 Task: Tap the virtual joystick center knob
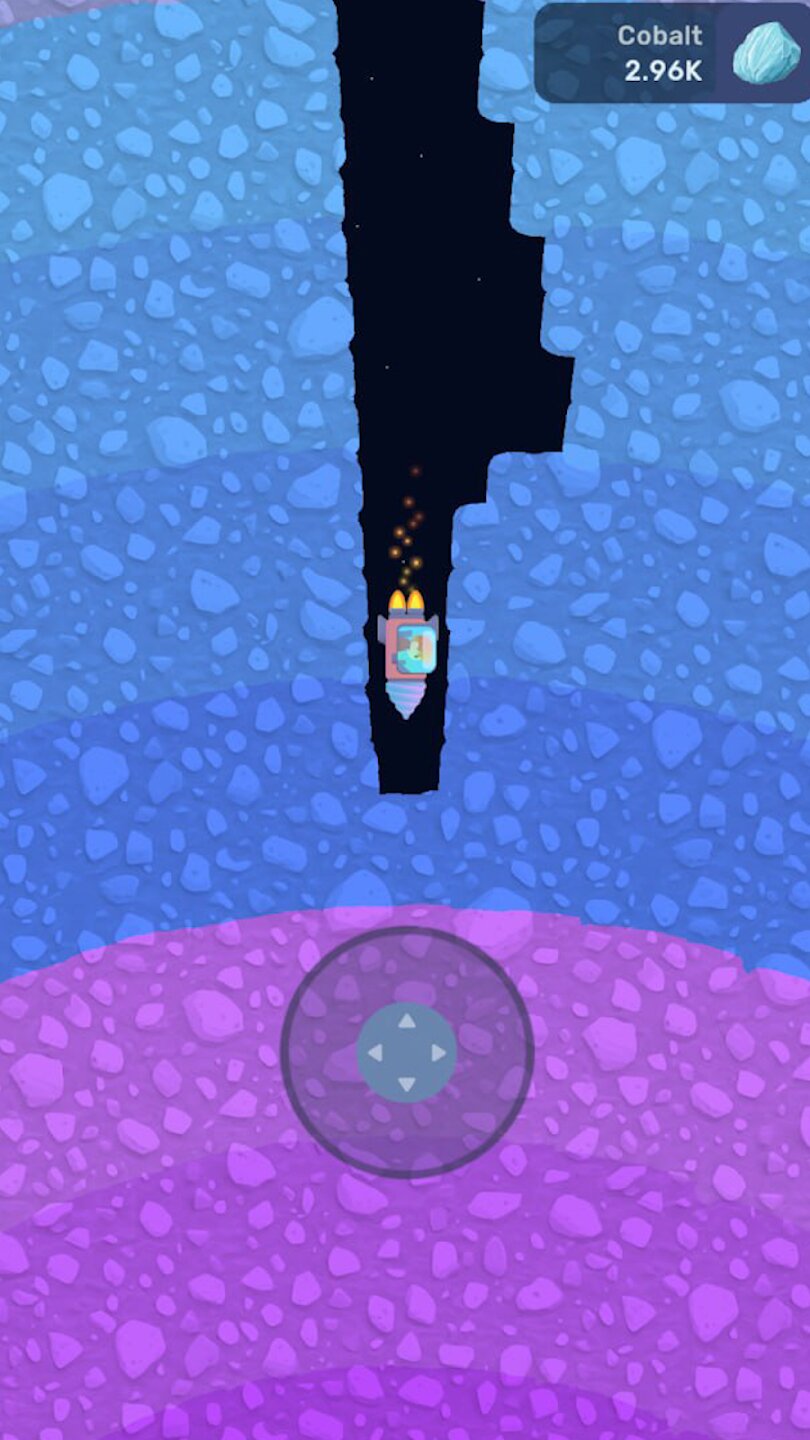406,1052
